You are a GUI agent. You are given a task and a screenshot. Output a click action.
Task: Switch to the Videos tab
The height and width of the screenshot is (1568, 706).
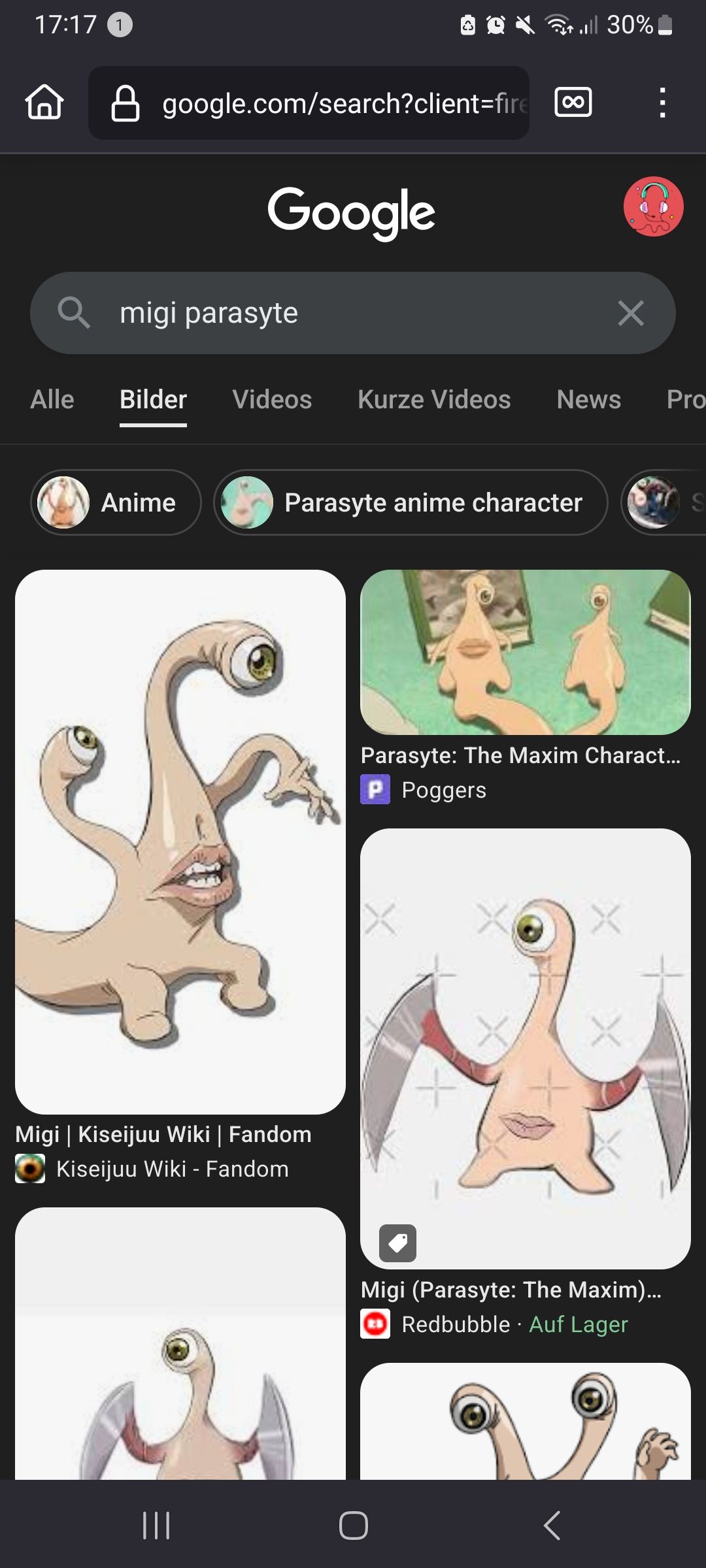coord(272,400)
